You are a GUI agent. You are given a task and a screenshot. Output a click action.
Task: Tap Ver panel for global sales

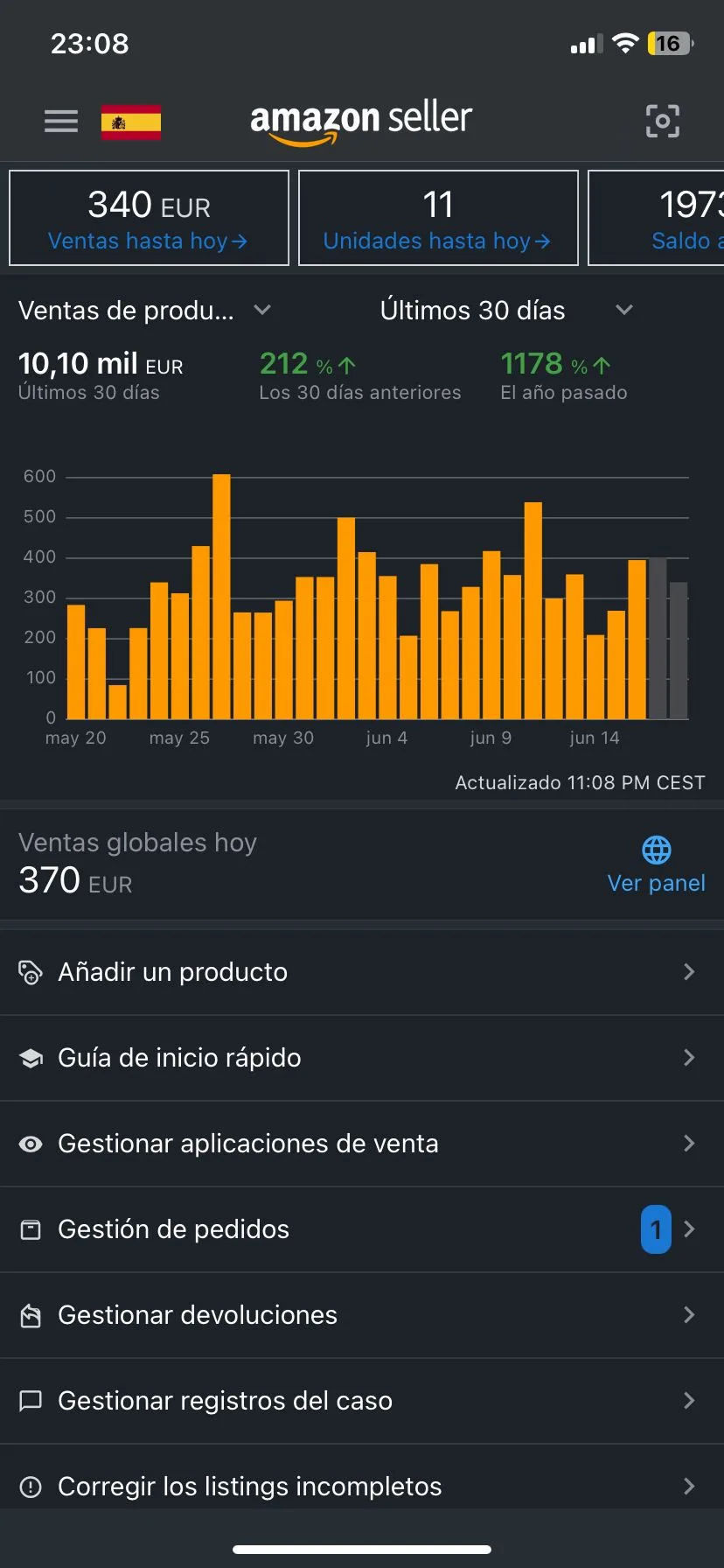[x=656, y=865]
